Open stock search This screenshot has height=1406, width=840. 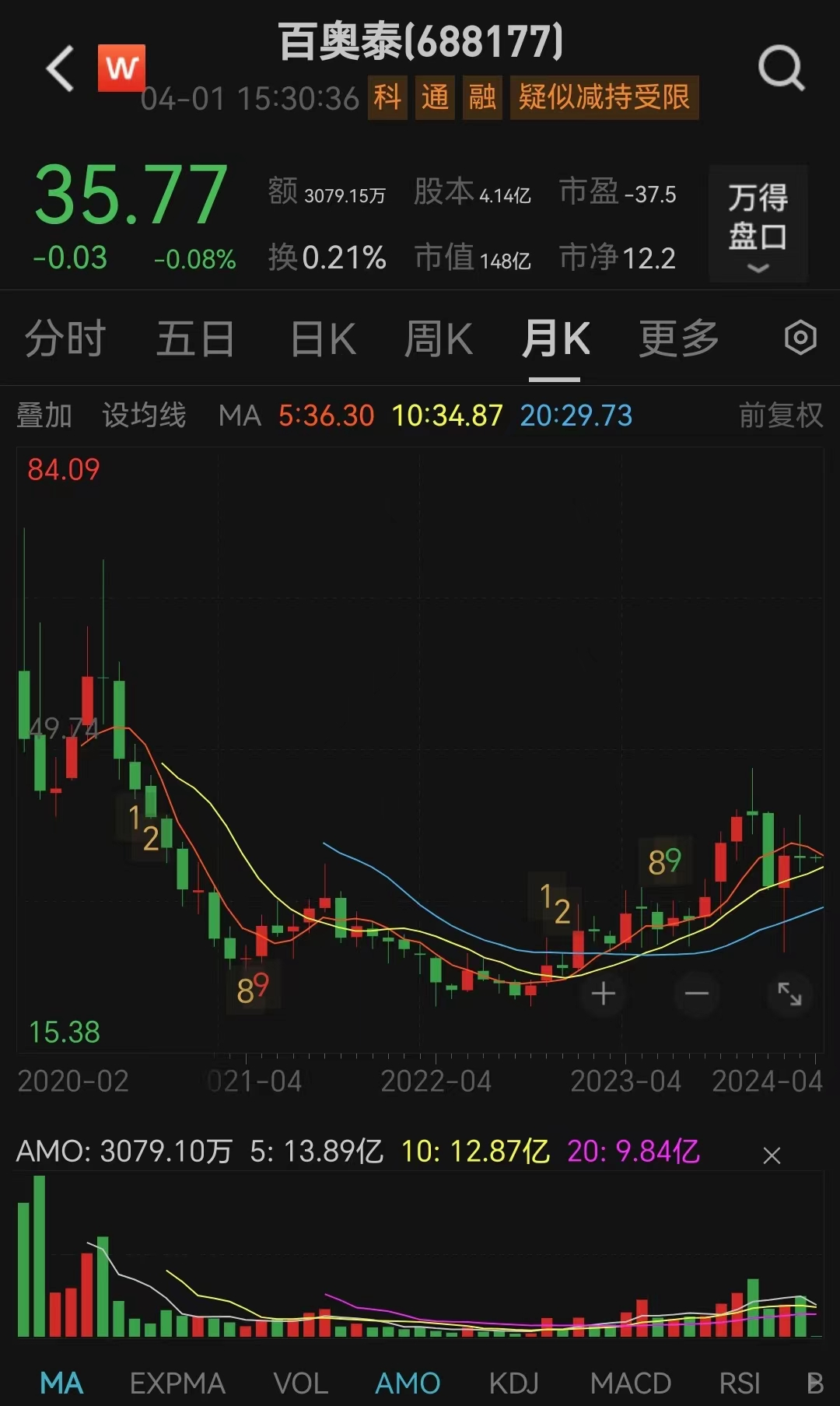[x=780, y=68]
